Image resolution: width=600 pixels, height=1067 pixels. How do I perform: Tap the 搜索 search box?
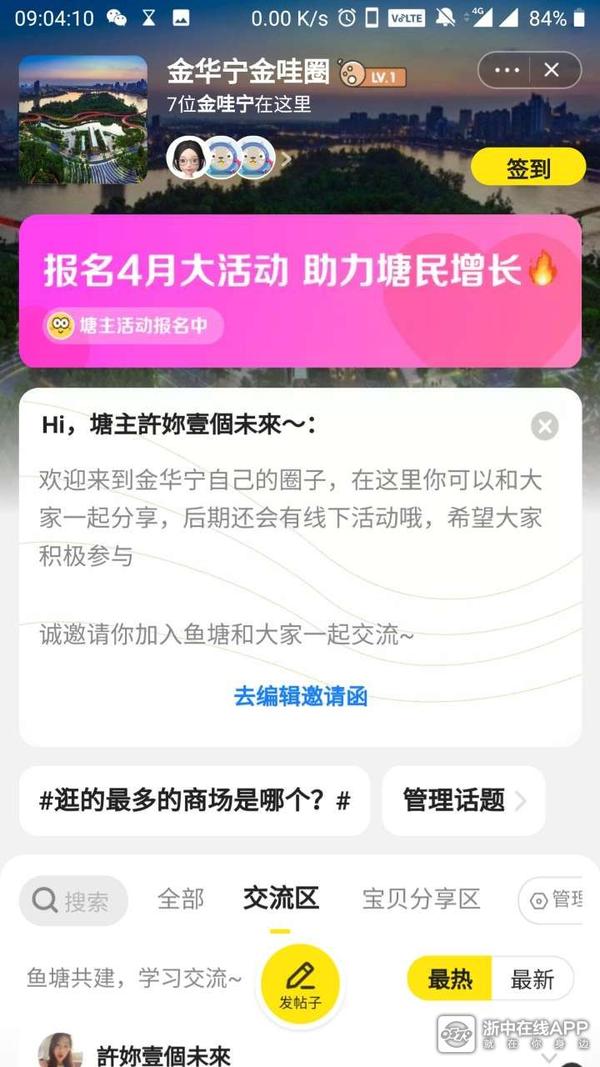tap(74, 901)
